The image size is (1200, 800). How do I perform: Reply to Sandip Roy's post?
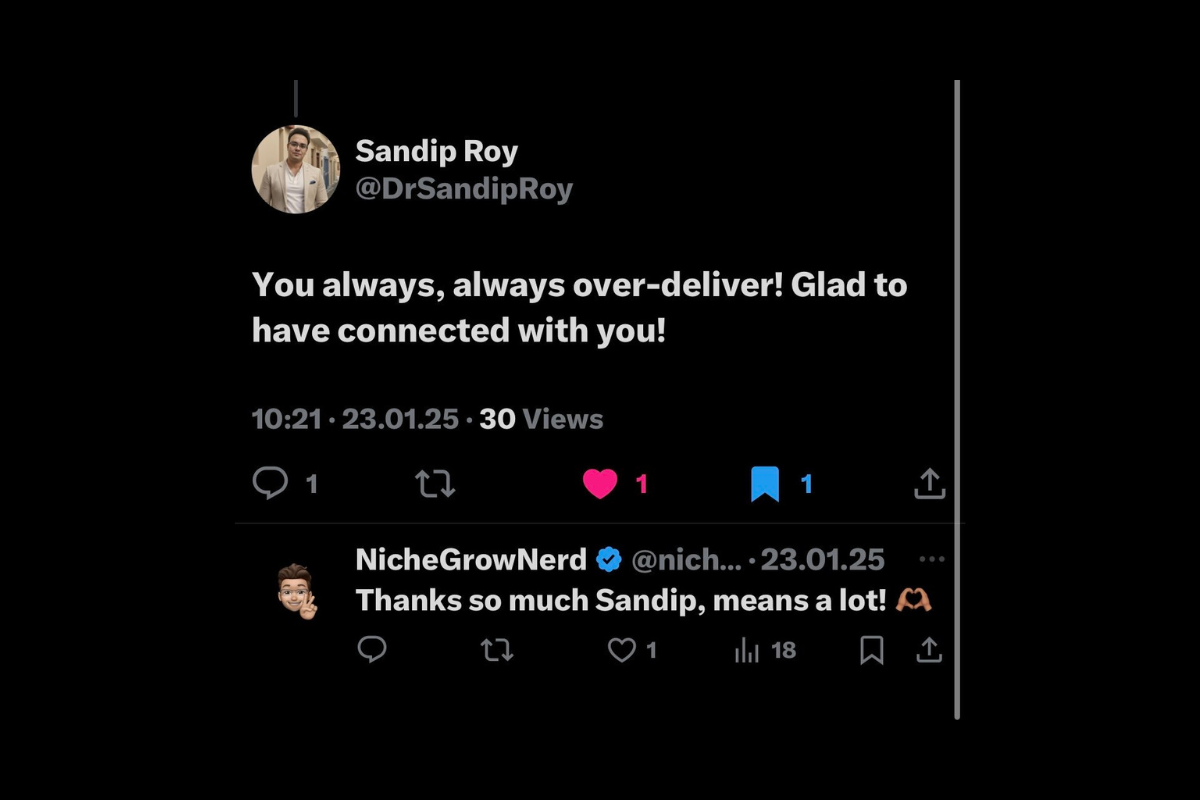[270, 484]
